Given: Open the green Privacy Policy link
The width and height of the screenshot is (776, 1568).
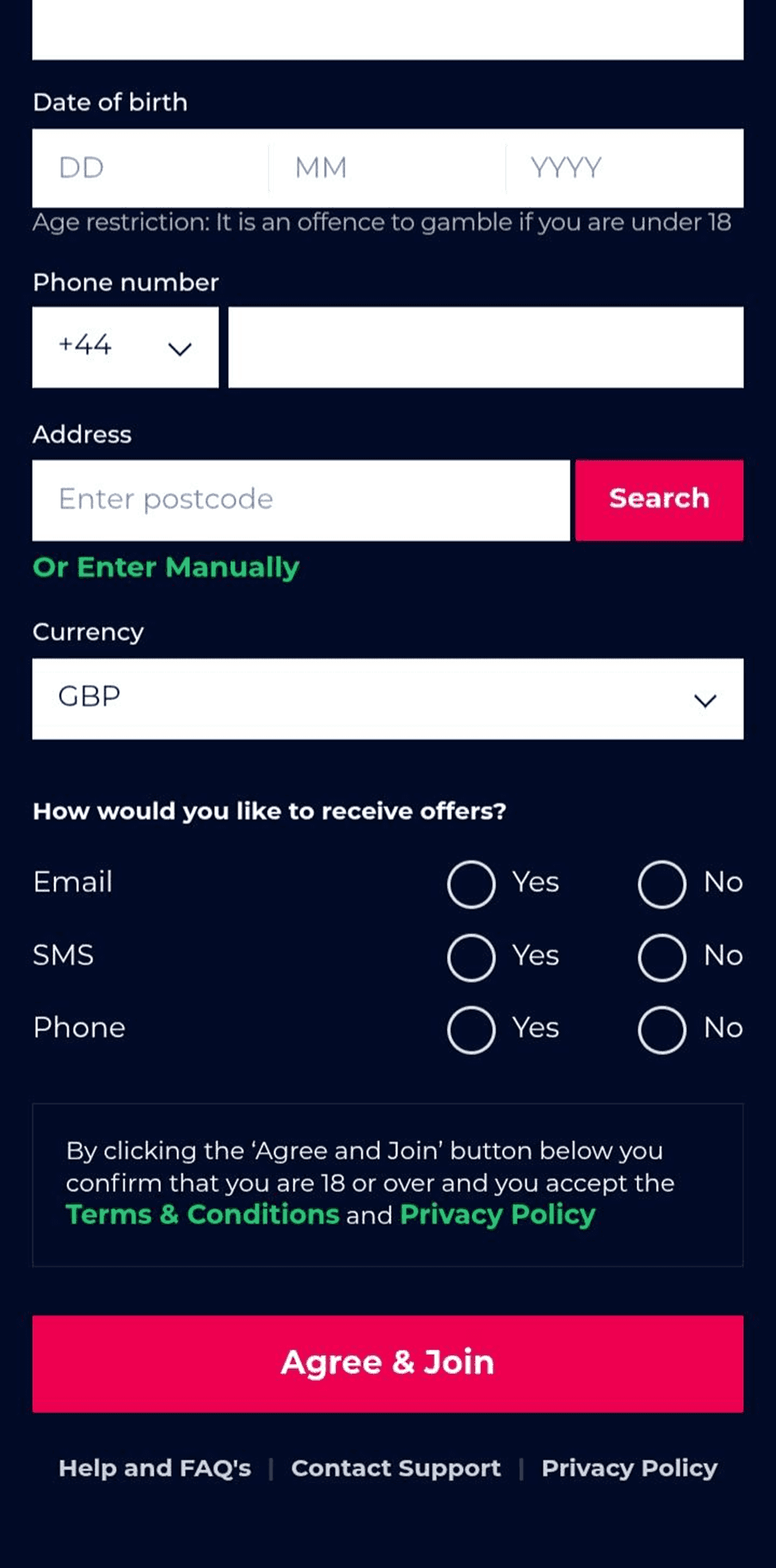Looking at the screenshot, I should coord(497,1214).
